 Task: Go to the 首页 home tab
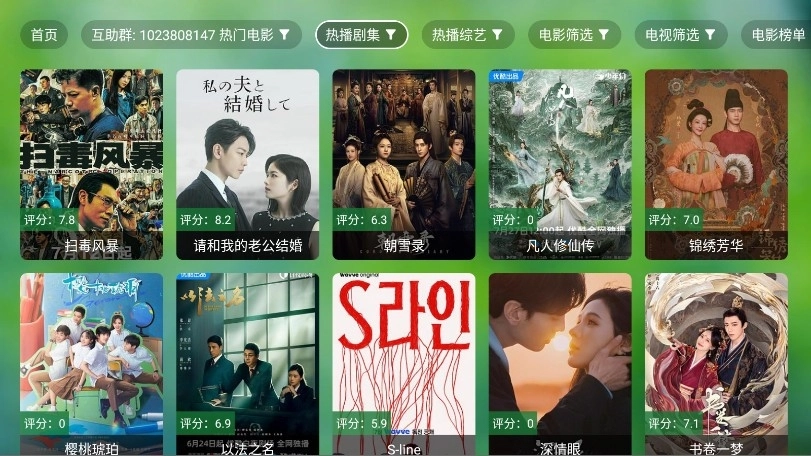coord(43,35)
